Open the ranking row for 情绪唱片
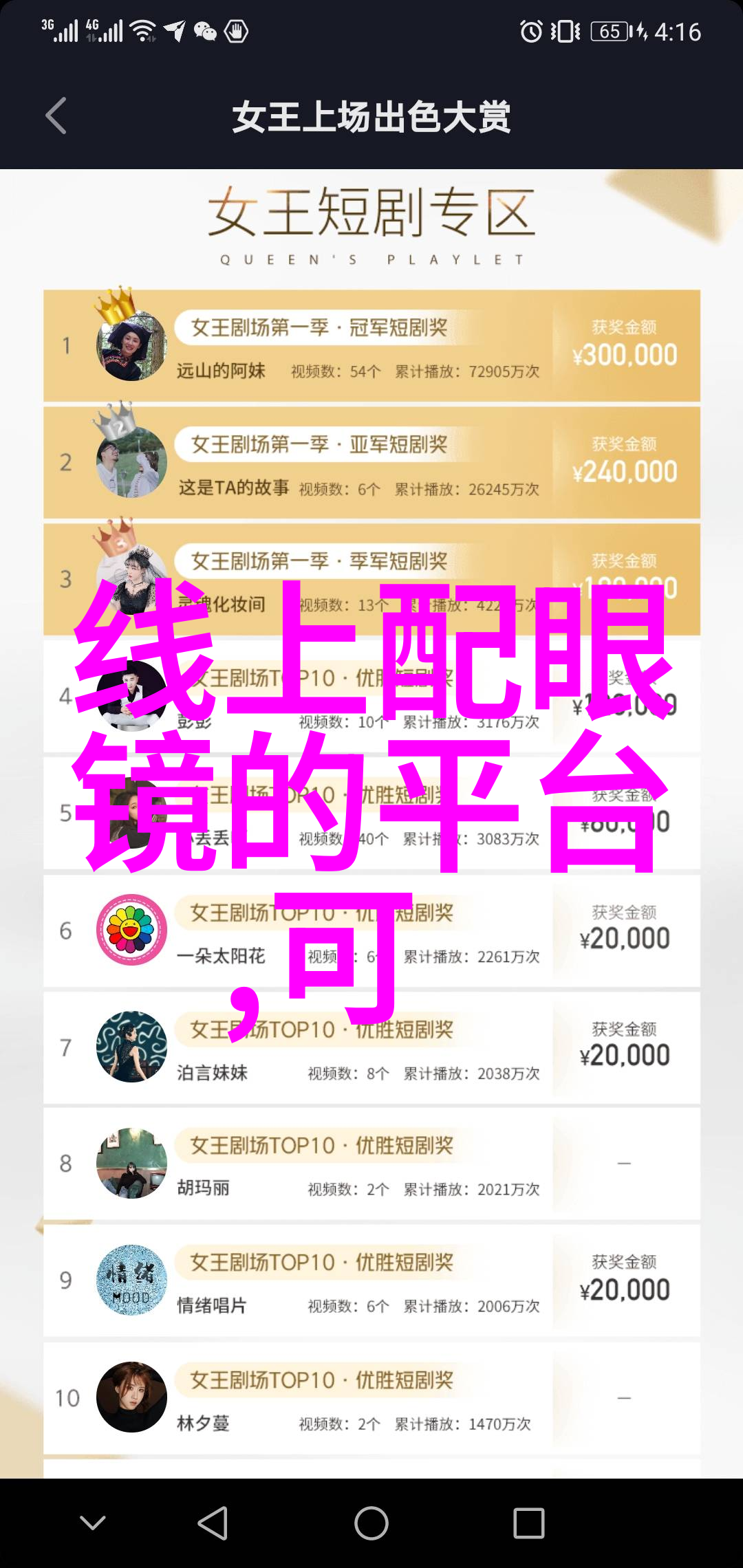This screenshot has width=743, height=1568. 371,1281
